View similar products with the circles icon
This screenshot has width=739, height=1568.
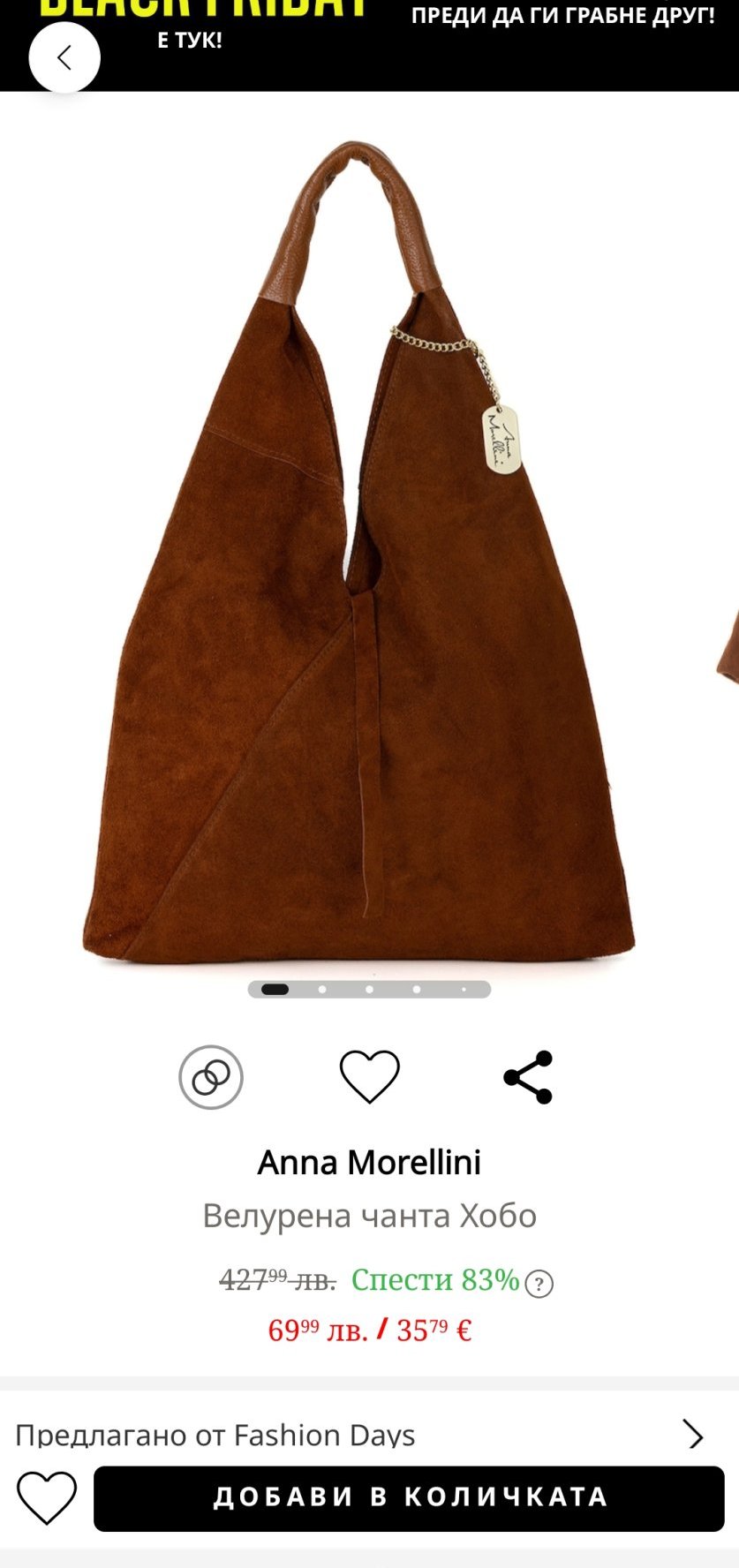click(210, 1077)
